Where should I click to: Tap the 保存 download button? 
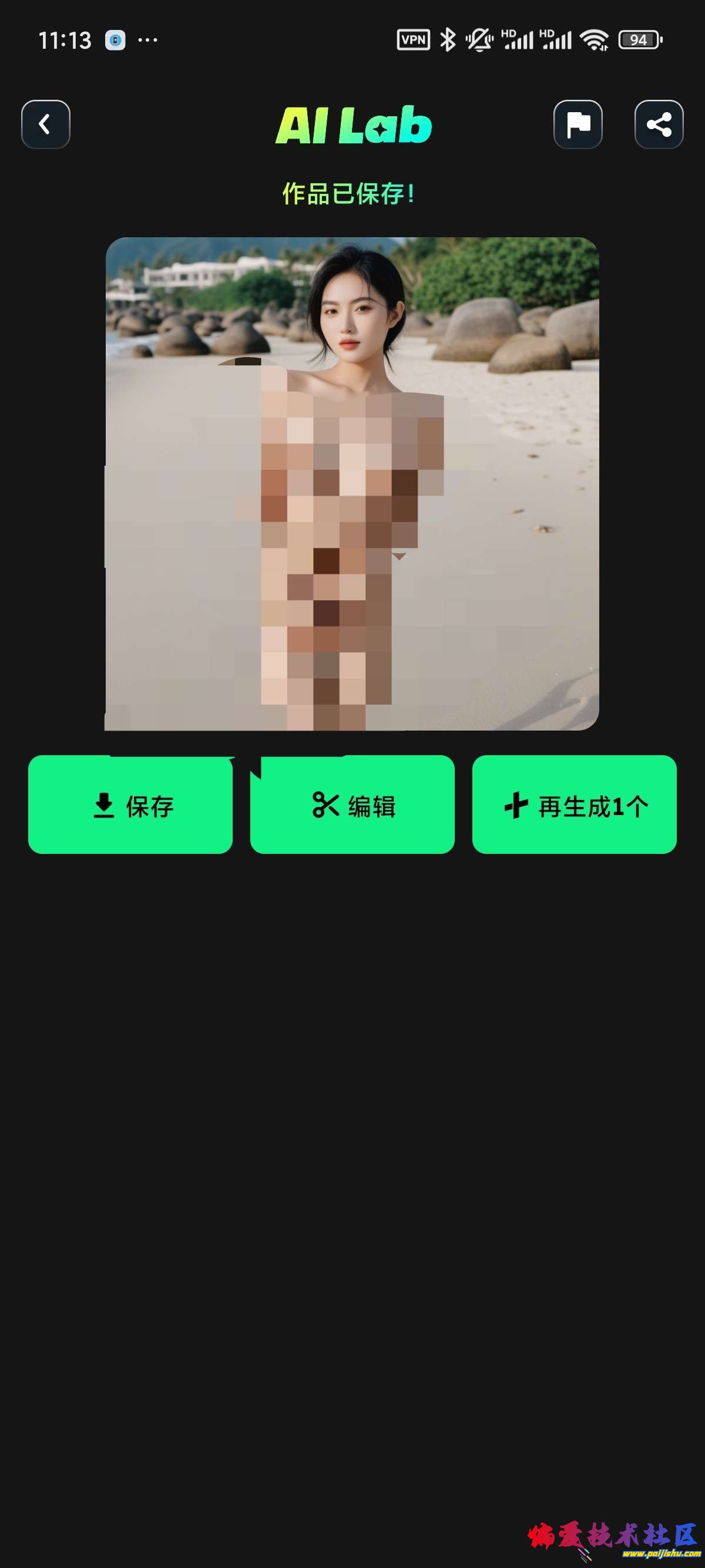pyautogui.click(x=130, y=805)
